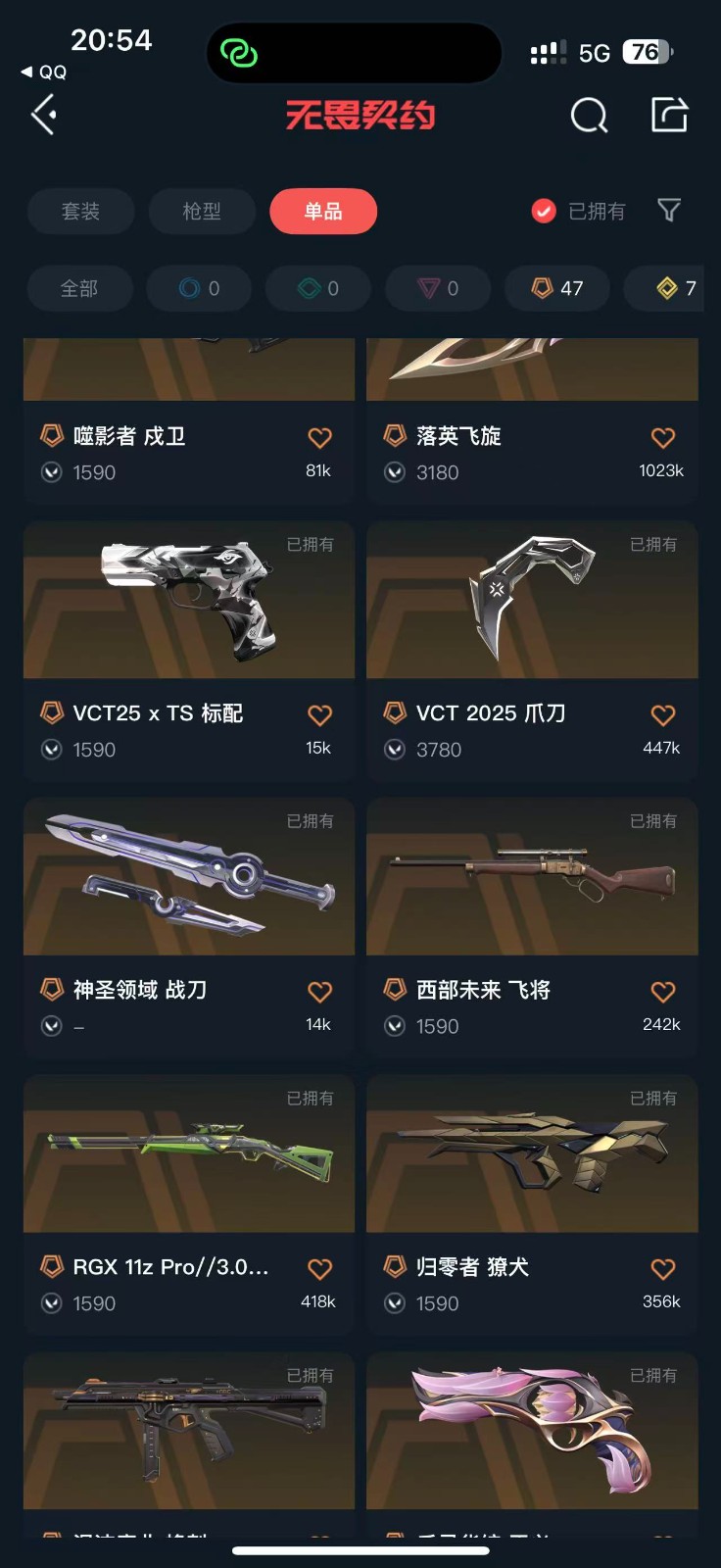This screenshot has height=1568, width=721.
Task: Like the 噬影者 戍卫 skin
Action: (319, 438)
